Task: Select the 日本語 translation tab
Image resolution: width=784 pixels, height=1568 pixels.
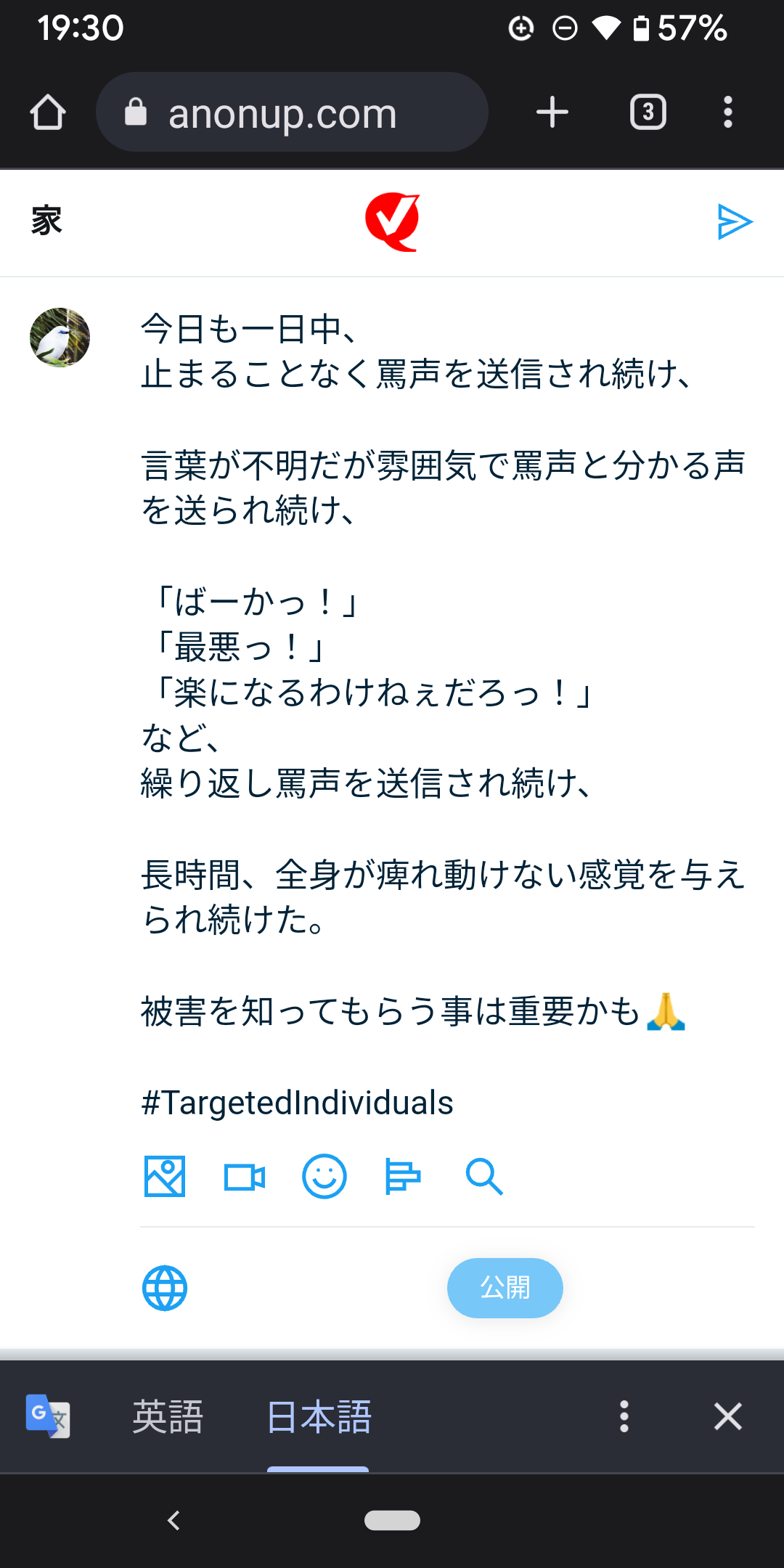Action: 319,1417
